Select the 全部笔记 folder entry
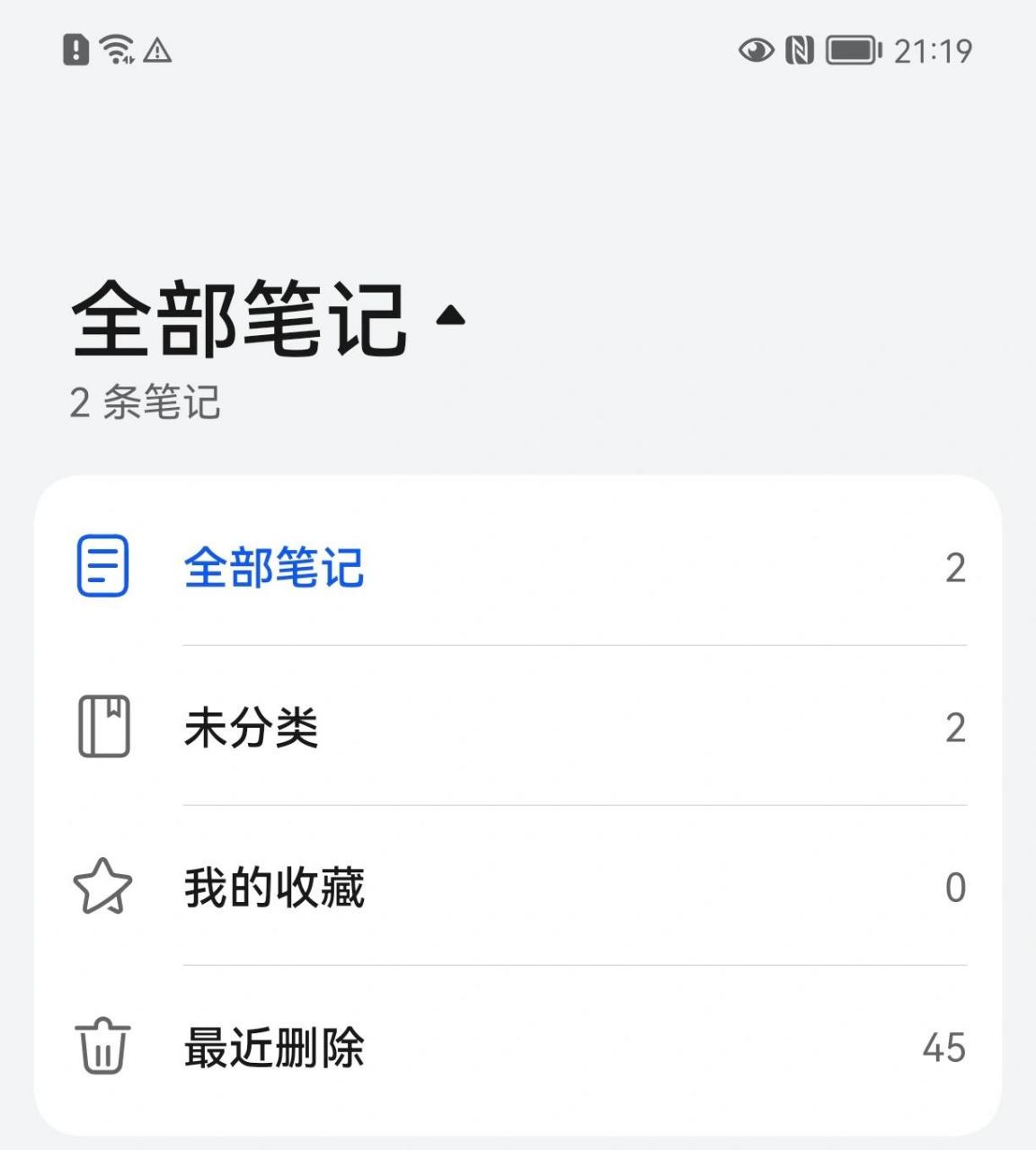This screenshot has height=1150, width=1036. (274, 567)
